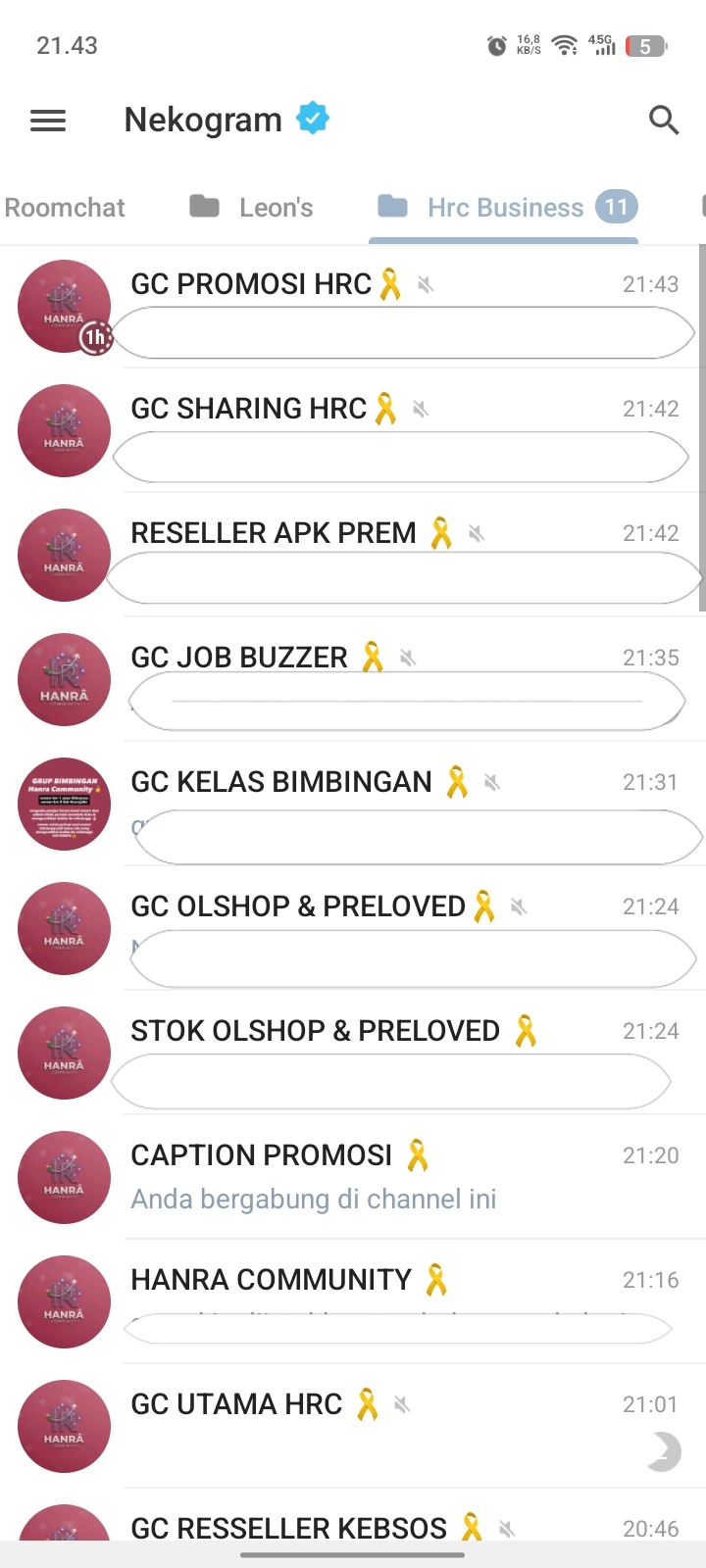Open the hamburger drawer menu
The image size is (706, 1568).
48,120
